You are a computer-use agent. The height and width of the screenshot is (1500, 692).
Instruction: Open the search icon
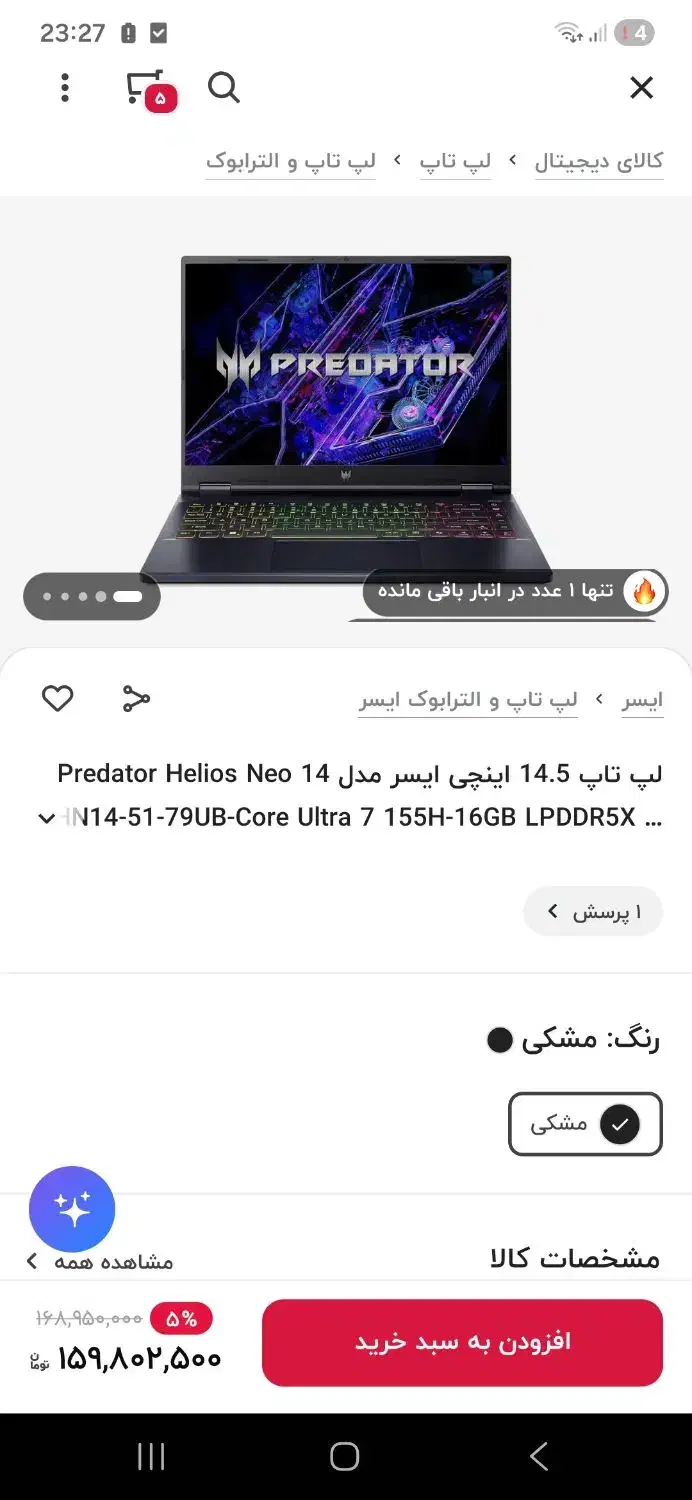pos(224,88)
